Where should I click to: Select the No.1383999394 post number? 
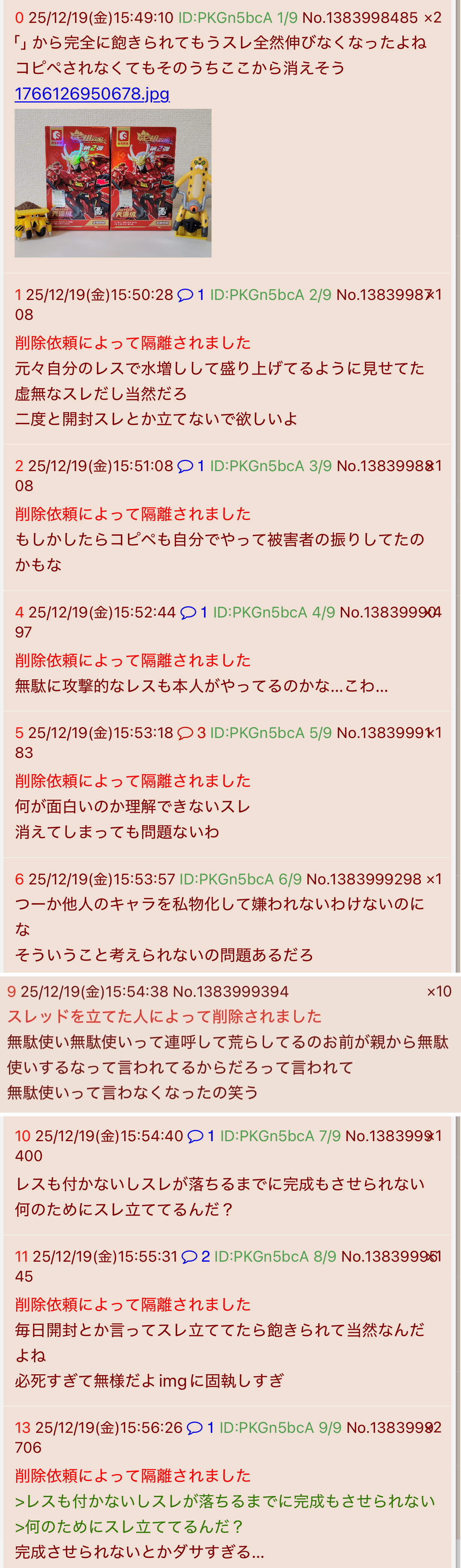click(230, 991)
